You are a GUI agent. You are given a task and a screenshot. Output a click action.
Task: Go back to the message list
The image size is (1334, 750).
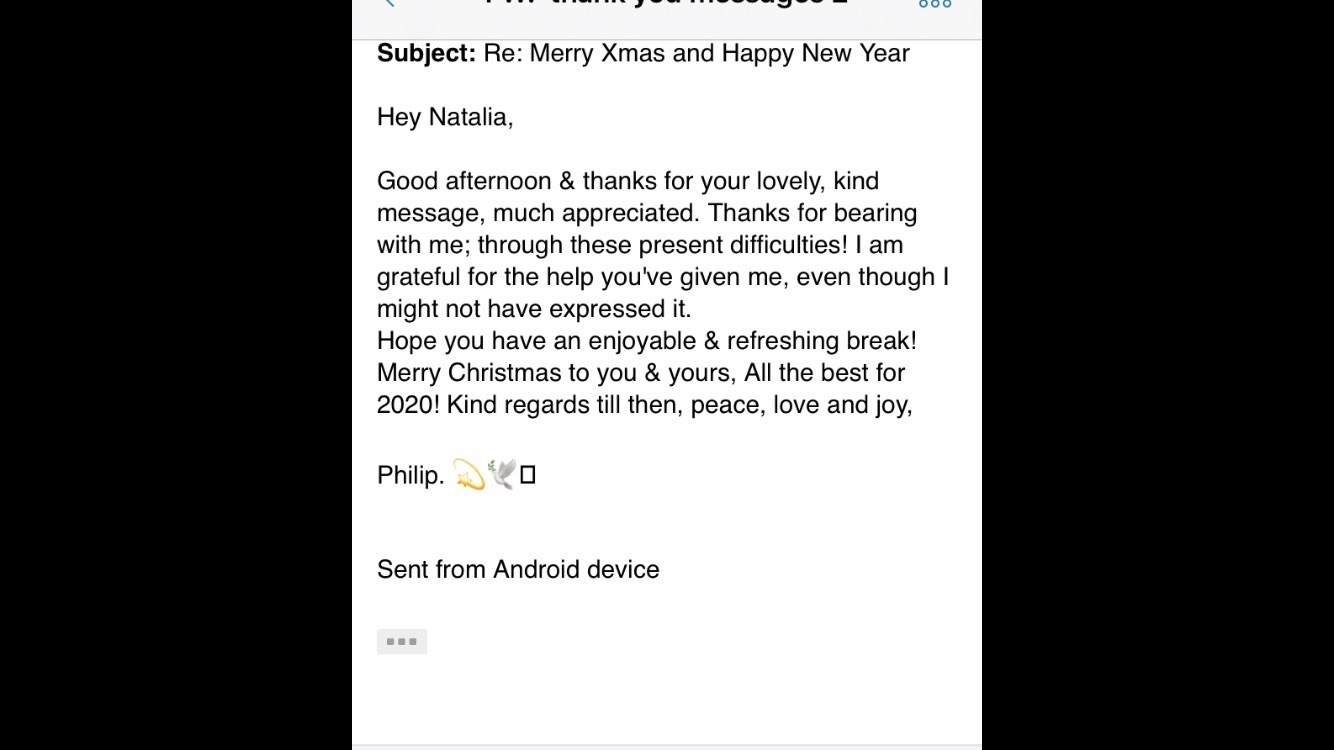390,4
